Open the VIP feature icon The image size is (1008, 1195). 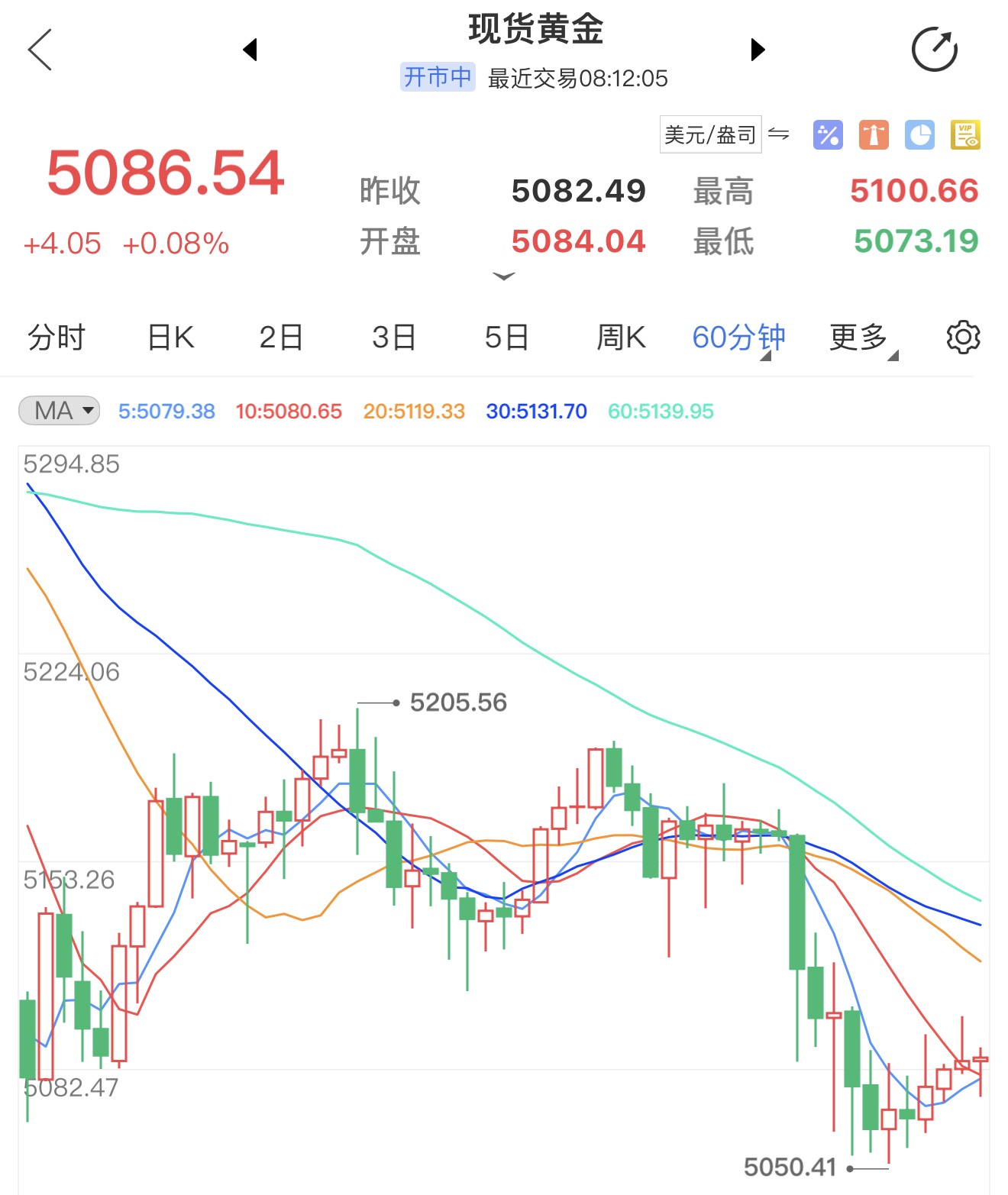click(965, 135)
